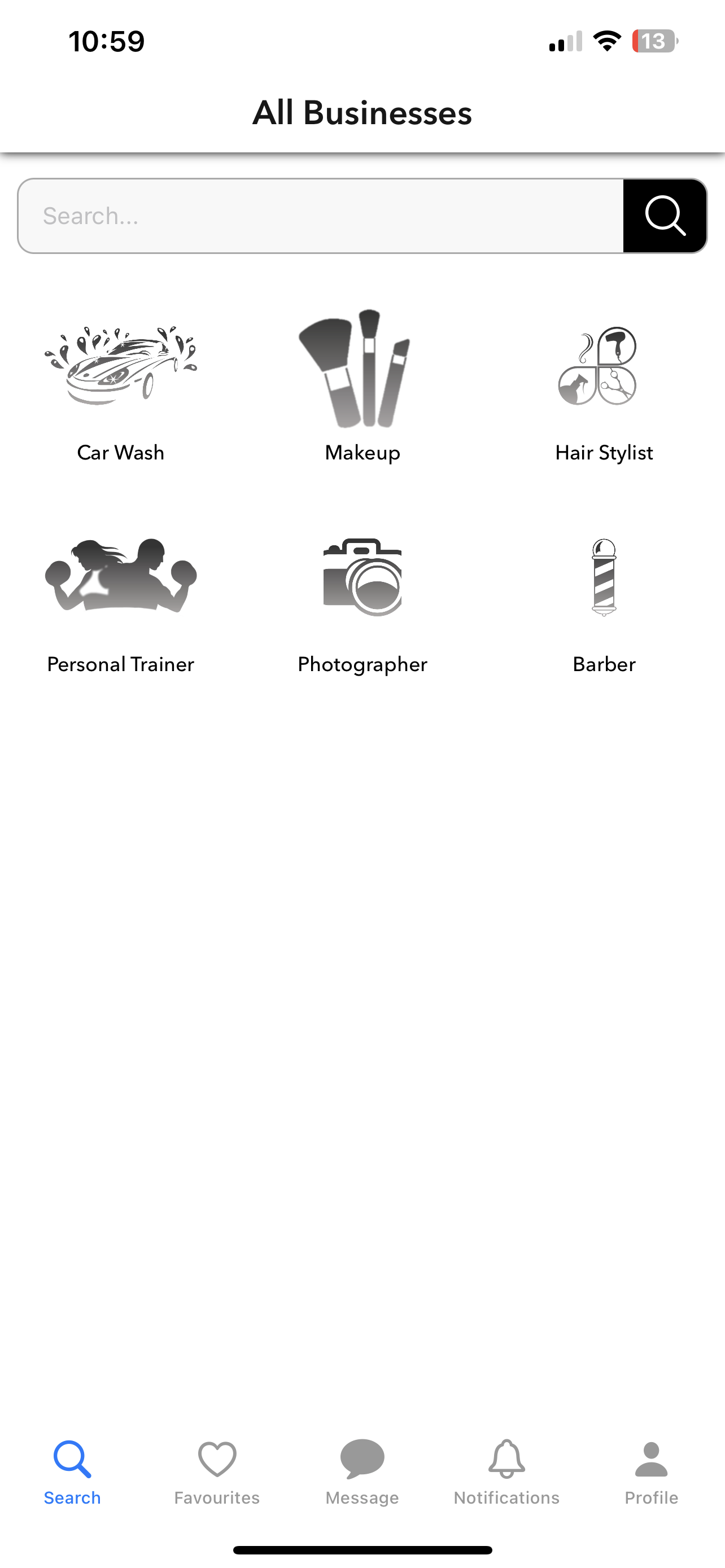Switch to the Profile tab
The height and width of the screenshot is (1568, 725).
pyautogui.click(x=652, y=1473)
